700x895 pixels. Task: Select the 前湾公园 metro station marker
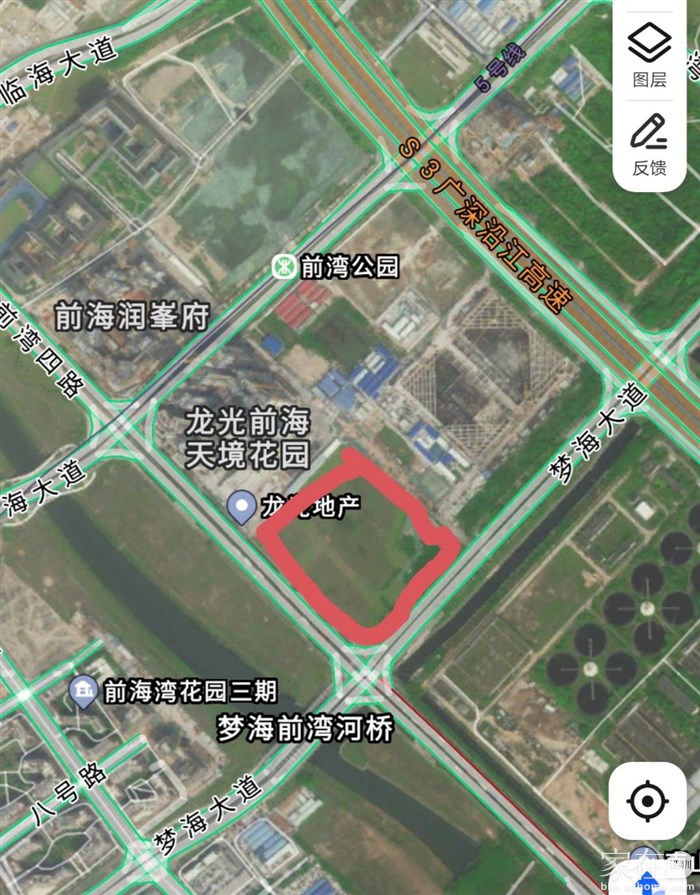[285, 266]
